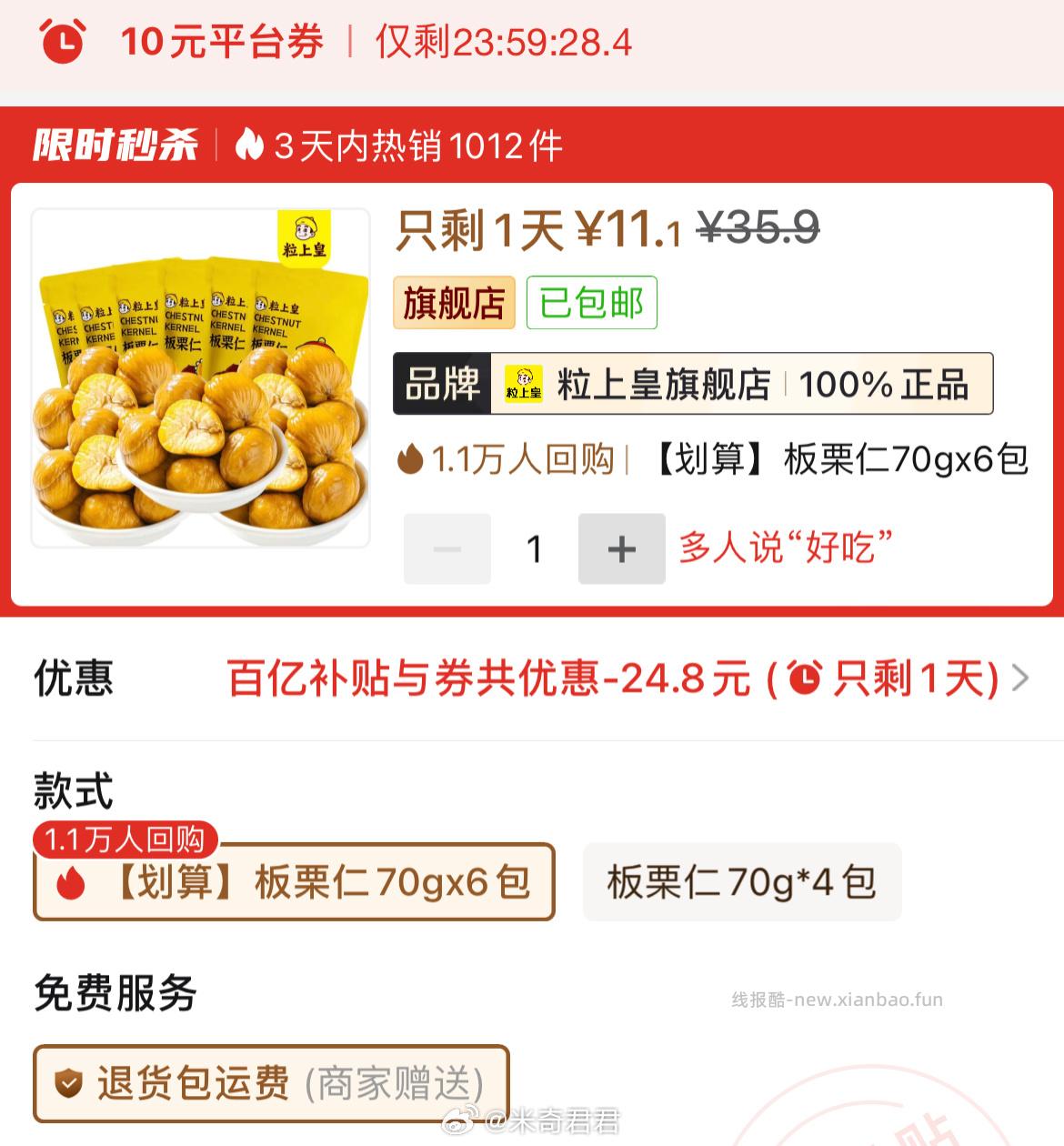Click the 旗舰店 store tab label

454,303
